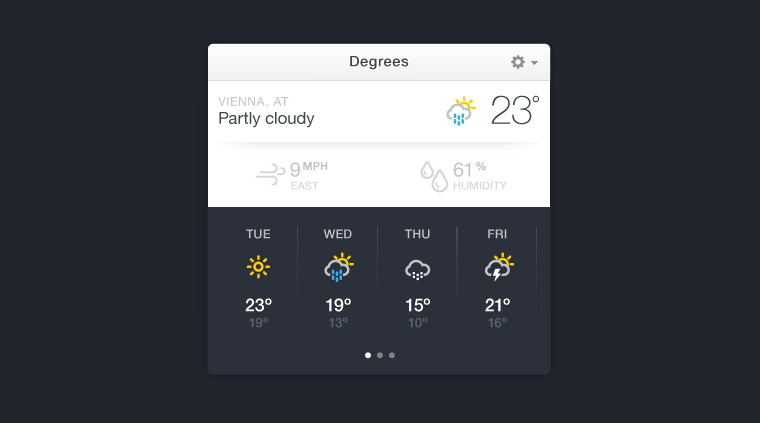Select the THU forecast
Image resolution: width=760 pixels, height=423 pixels.
[417, 278]
